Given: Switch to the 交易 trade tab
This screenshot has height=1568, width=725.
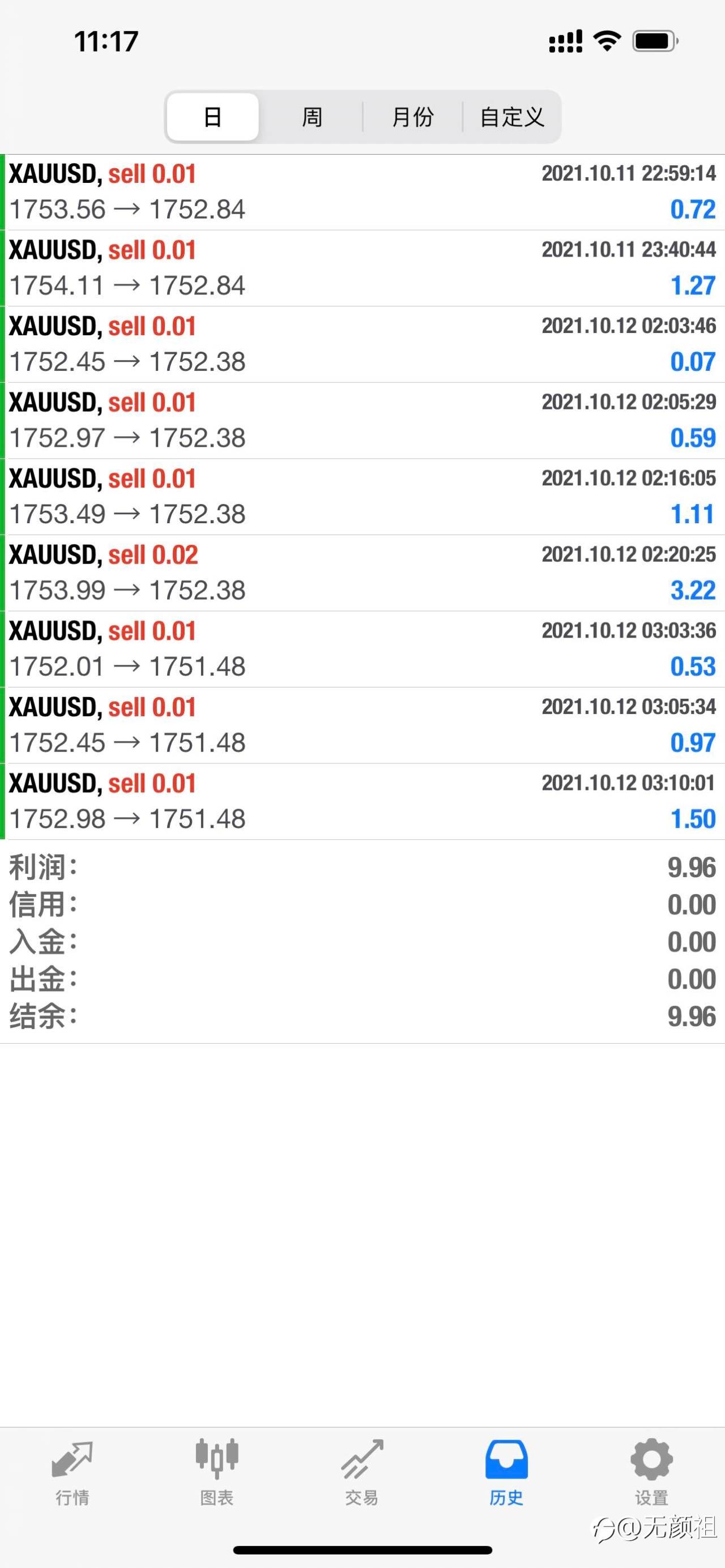Looking at the screenshot, I should [362, 1473].
